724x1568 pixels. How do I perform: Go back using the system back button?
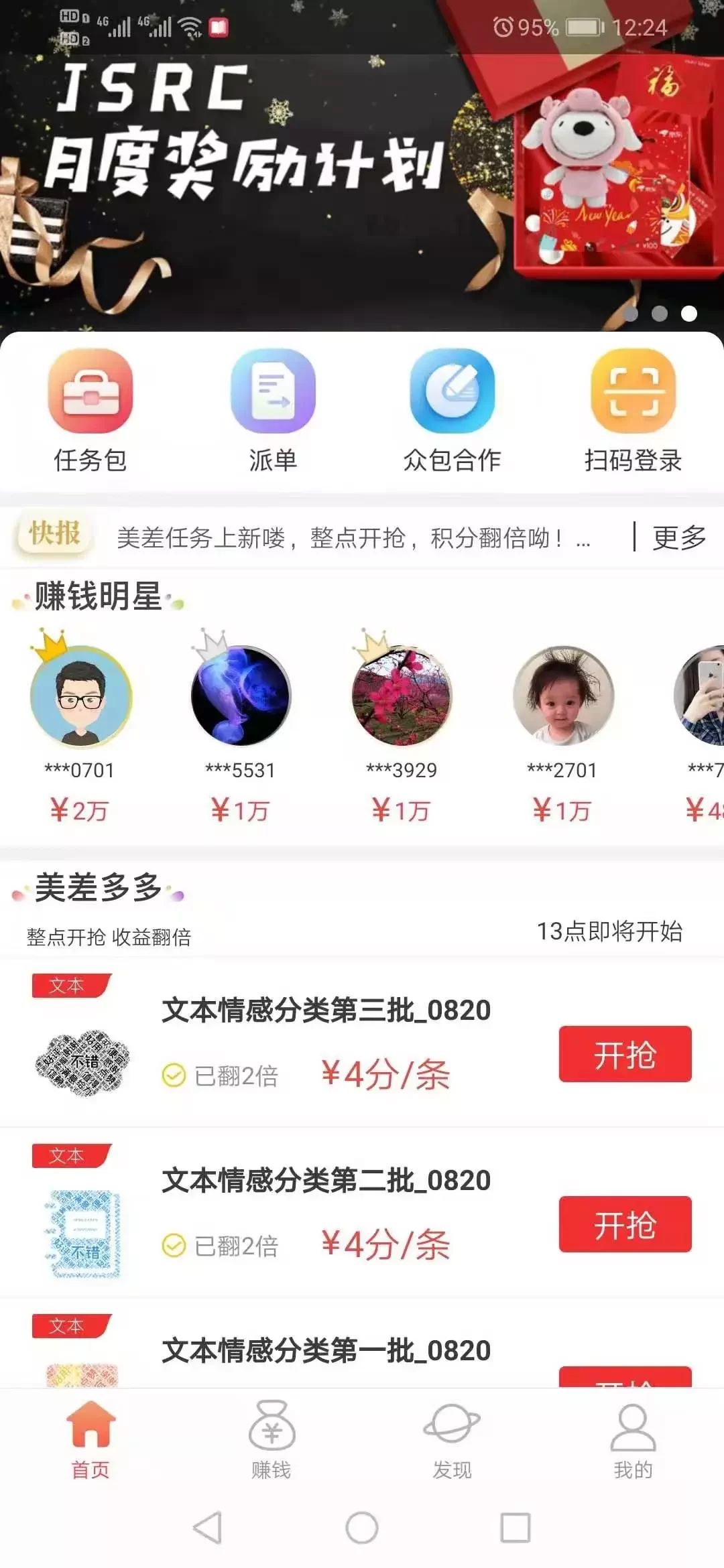tap(207, 1528)
